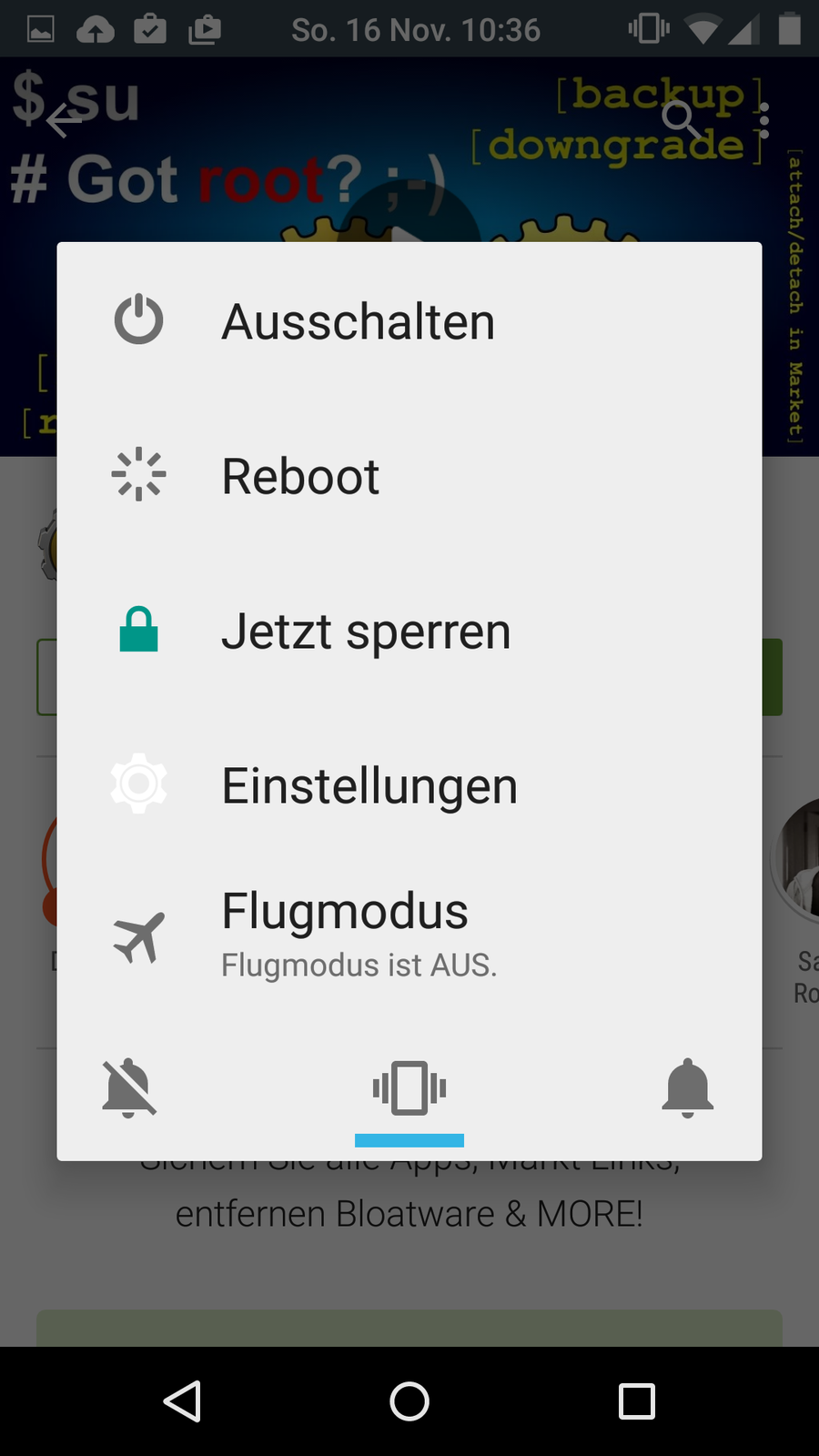Viewport: 819px width, 1456px height.
Task: Choose the Reboot option
Action: 300,476
